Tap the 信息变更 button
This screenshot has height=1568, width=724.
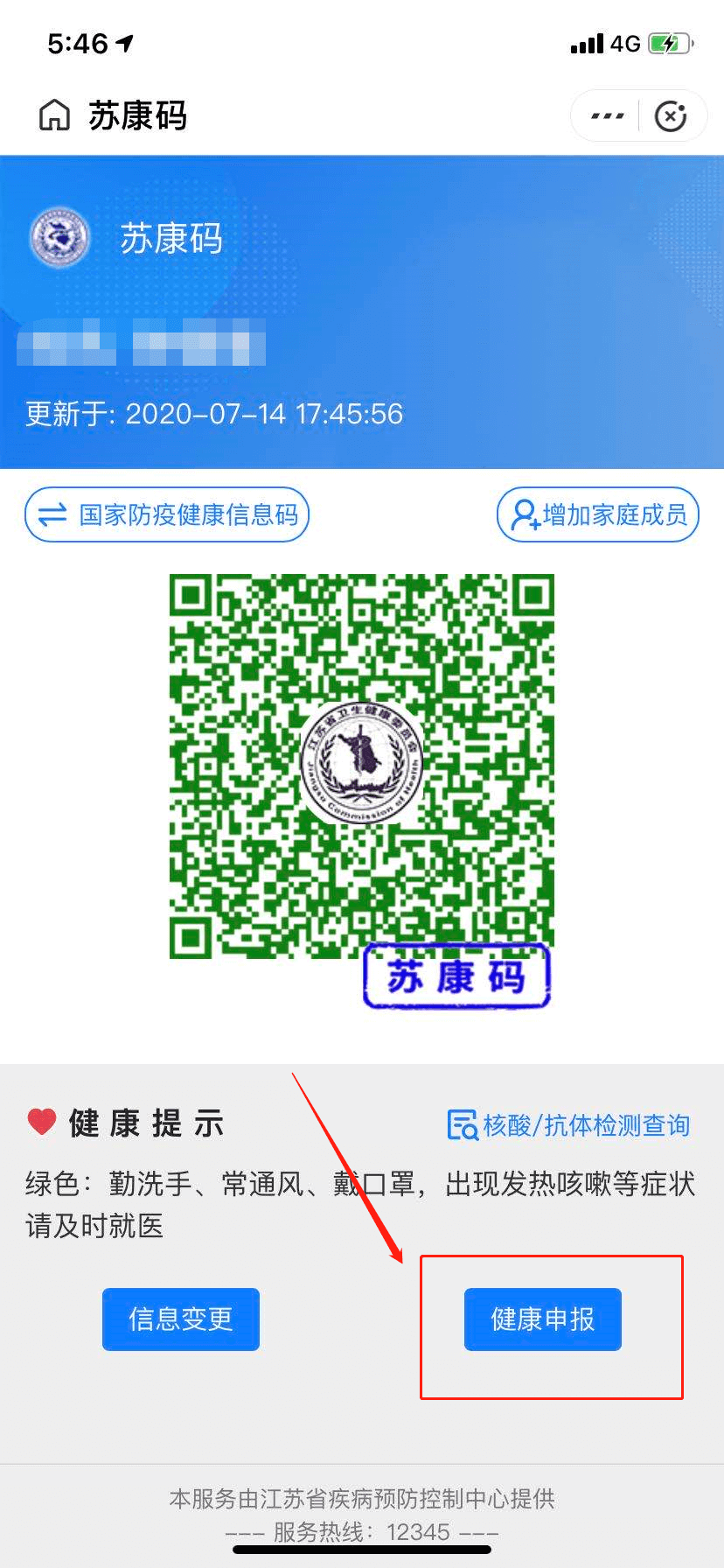click(181, 1319)
